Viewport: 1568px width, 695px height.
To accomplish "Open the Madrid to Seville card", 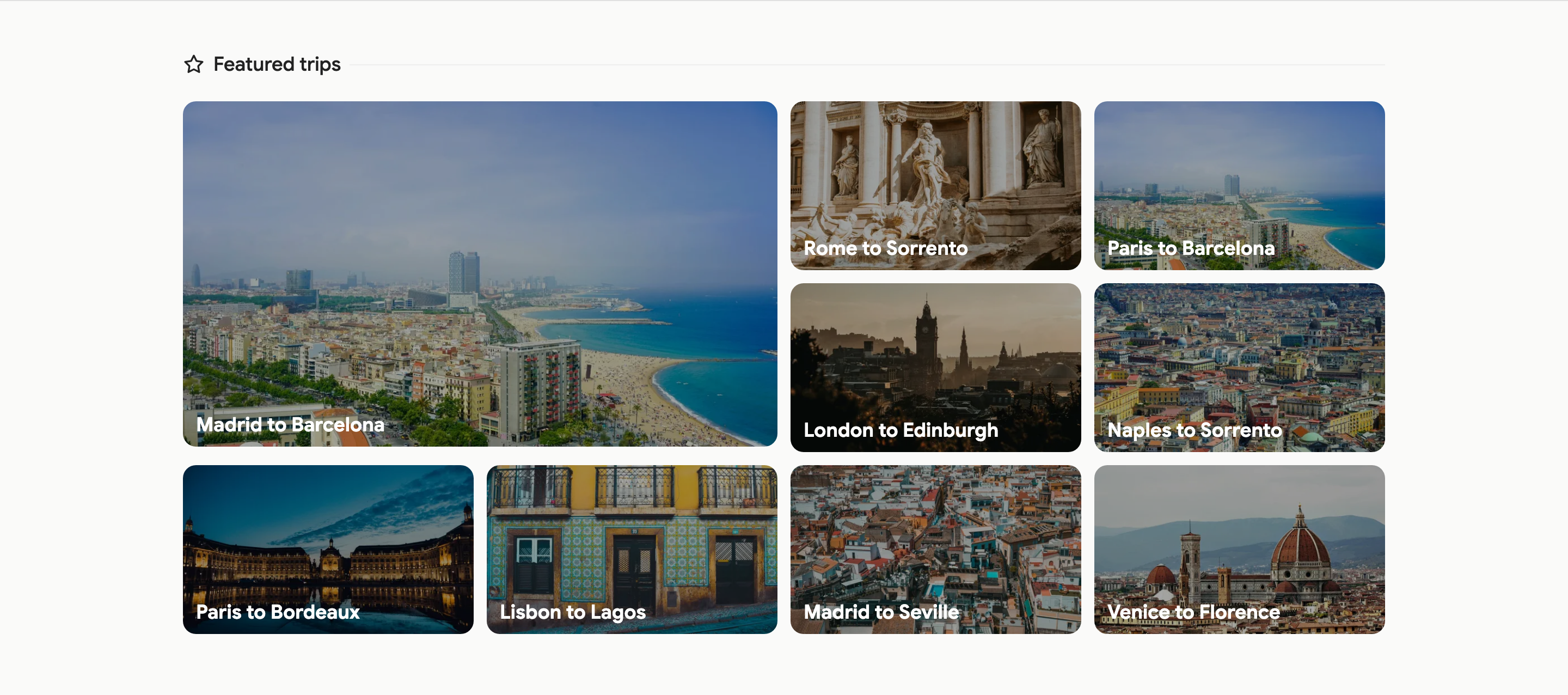I will tap(935, 550).
